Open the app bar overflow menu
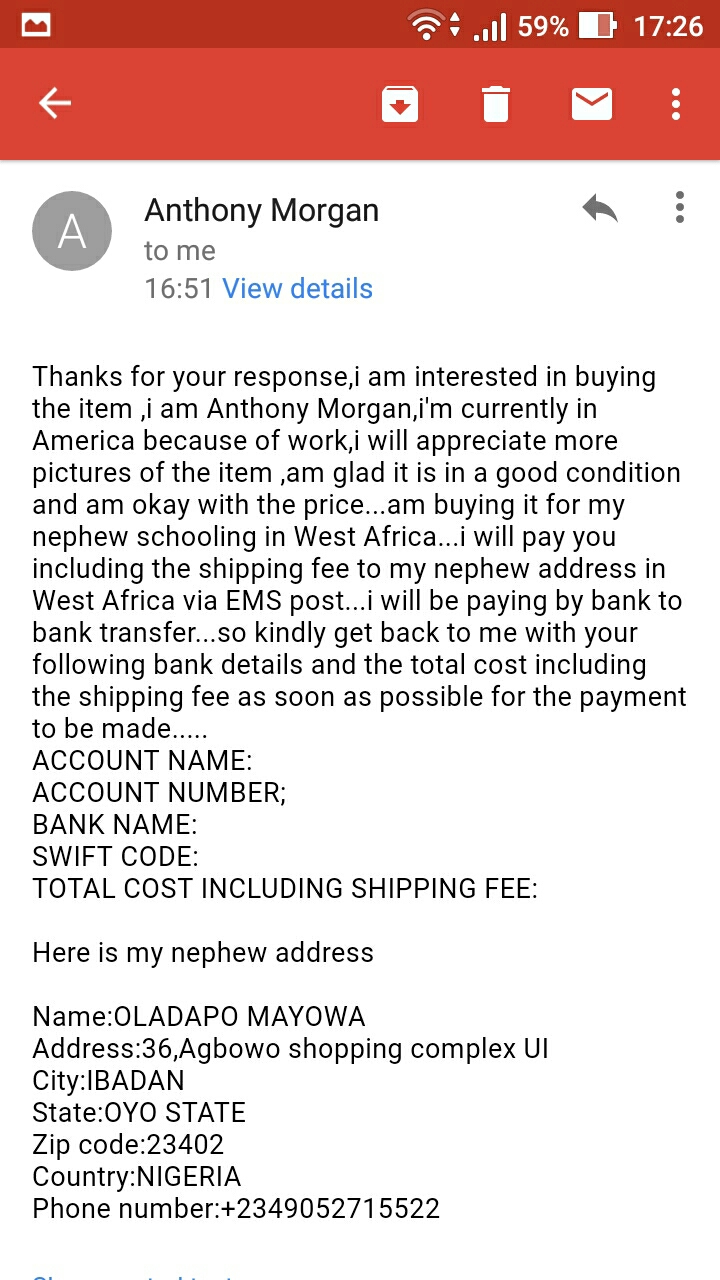 pyautogui.click(x=677, y=104)
